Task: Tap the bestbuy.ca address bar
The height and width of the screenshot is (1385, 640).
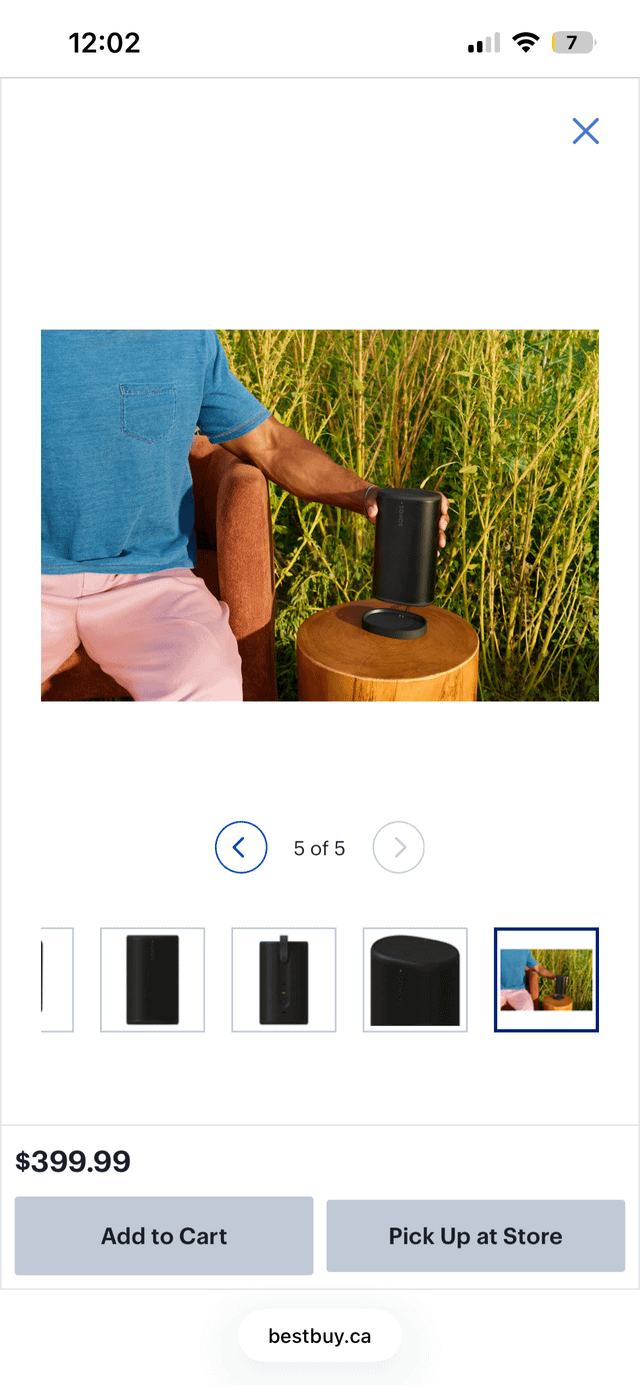Action: coord(320,1336)
